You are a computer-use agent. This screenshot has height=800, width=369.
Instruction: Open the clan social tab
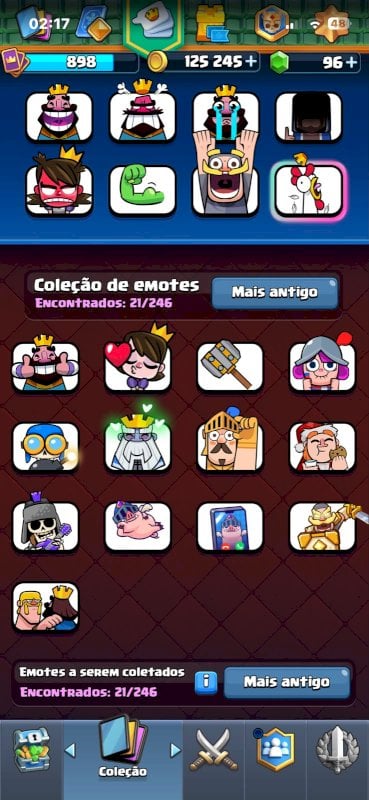click(x=275, y=749)
